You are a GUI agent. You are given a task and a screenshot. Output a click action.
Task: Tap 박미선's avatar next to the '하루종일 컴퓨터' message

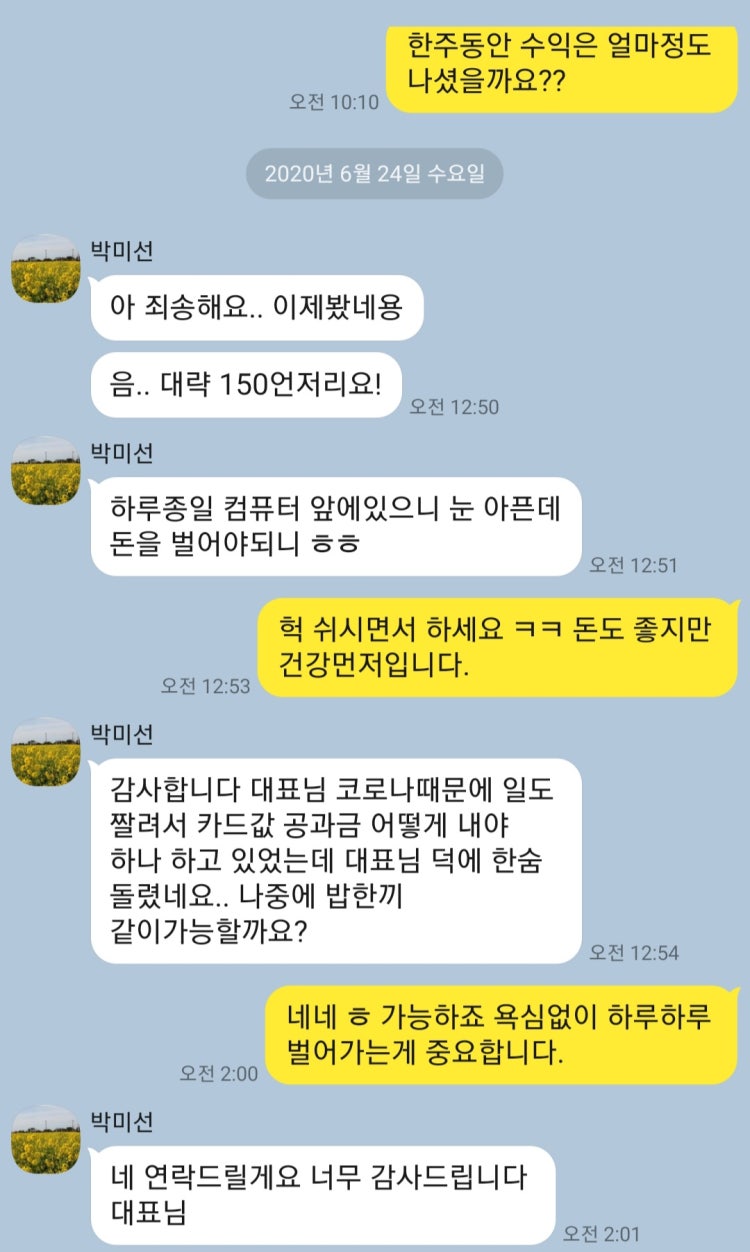(46, 470)
